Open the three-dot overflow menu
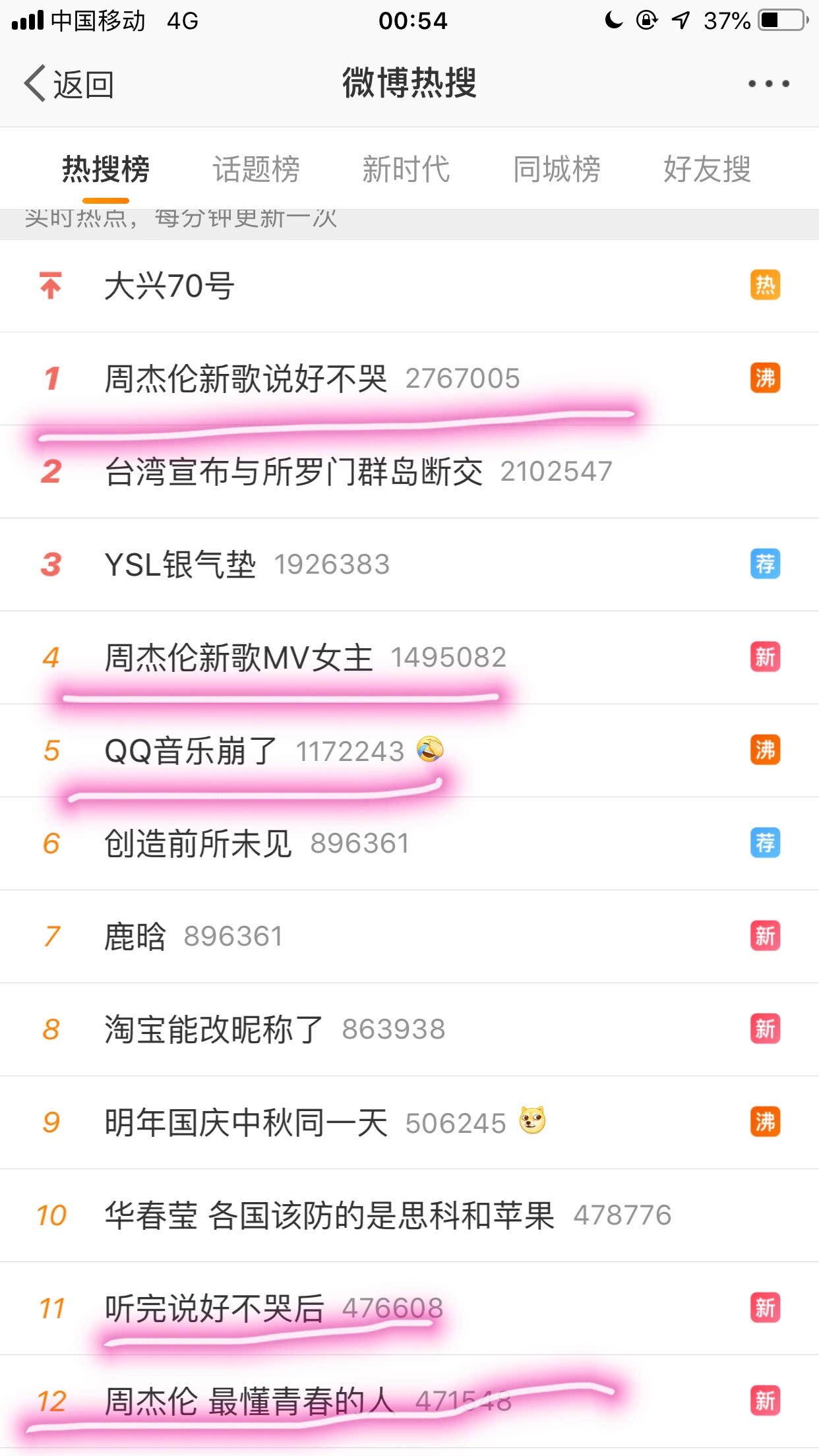819x1456 pixels. pos(768,84)
